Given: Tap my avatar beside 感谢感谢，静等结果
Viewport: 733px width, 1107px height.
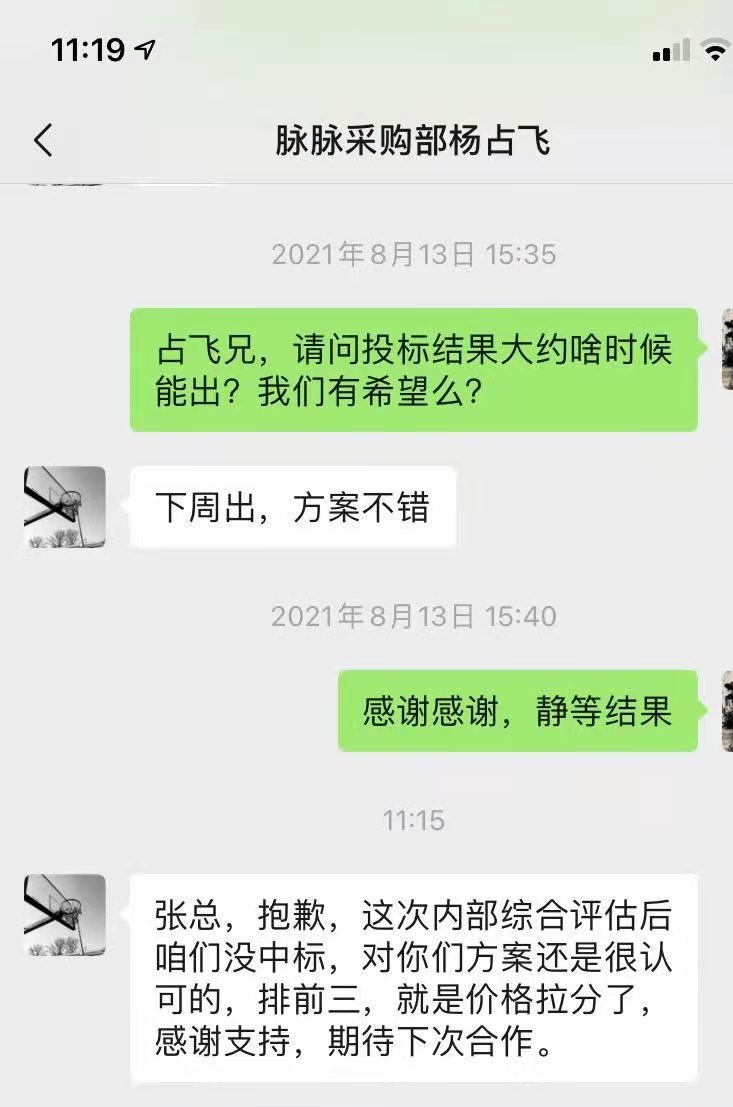Looking at the screenshot, I should (x=727, y=711).
